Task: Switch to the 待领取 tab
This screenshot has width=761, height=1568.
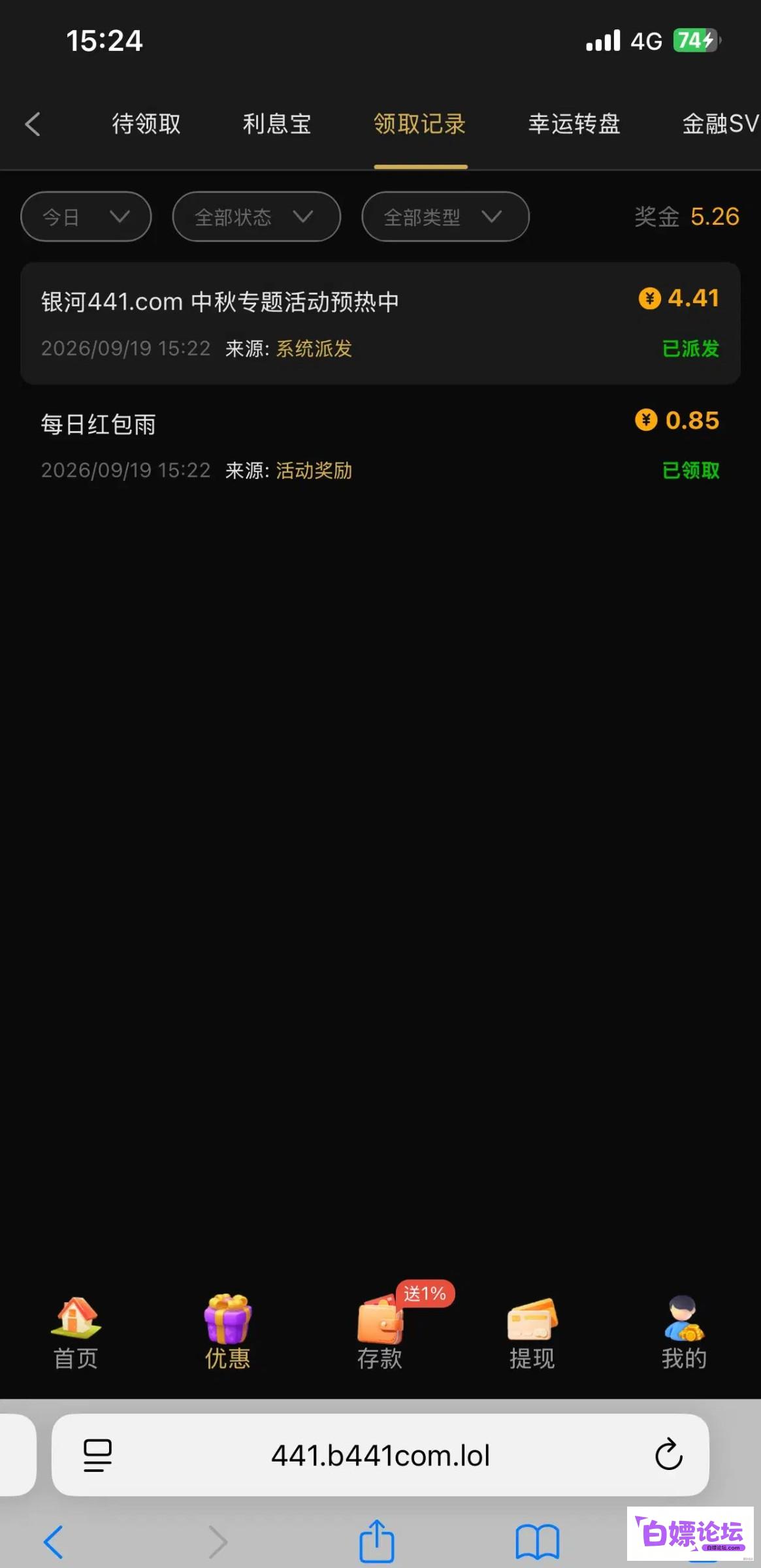Action: pyautogui.click(x=146, y=123)
